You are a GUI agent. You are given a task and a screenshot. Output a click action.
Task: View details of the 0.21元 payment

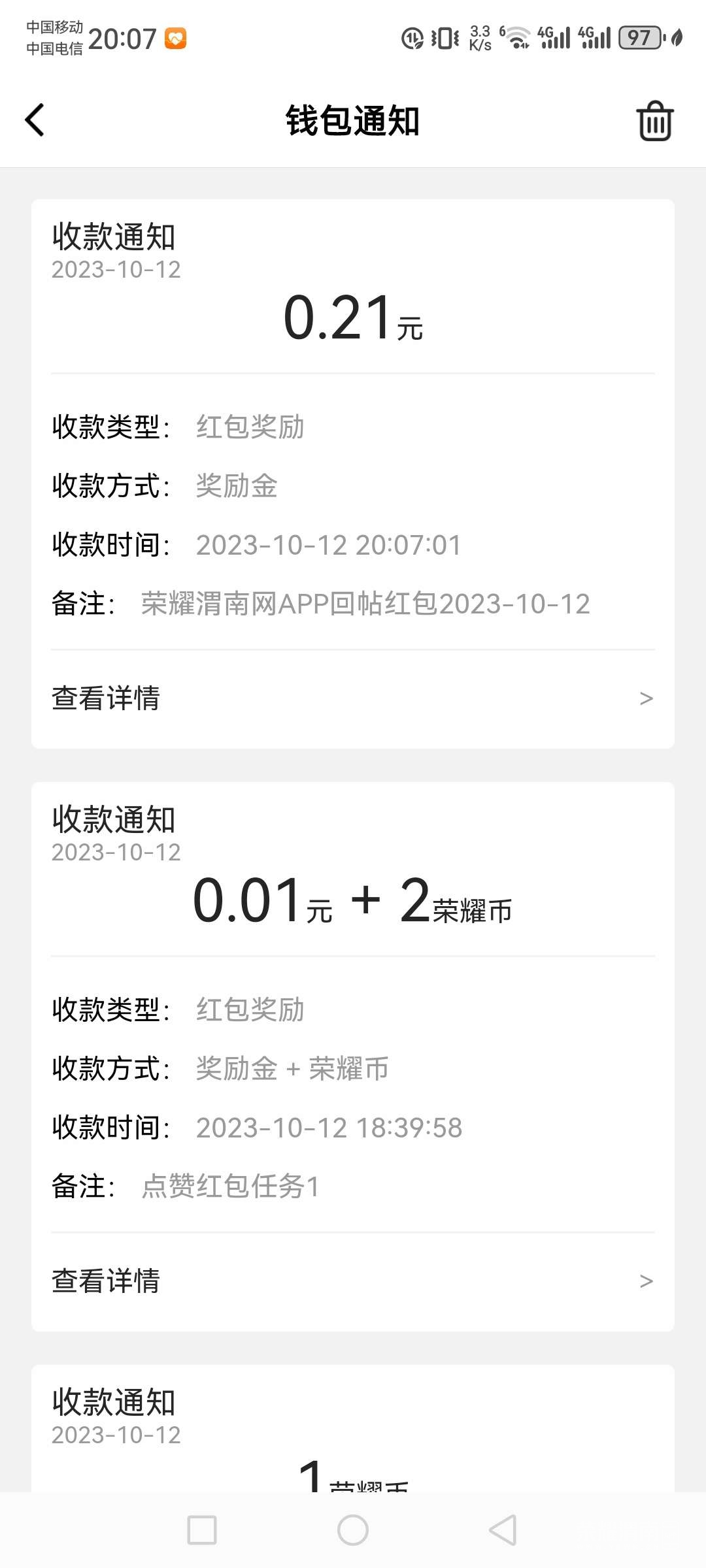[x=352, y=698]
